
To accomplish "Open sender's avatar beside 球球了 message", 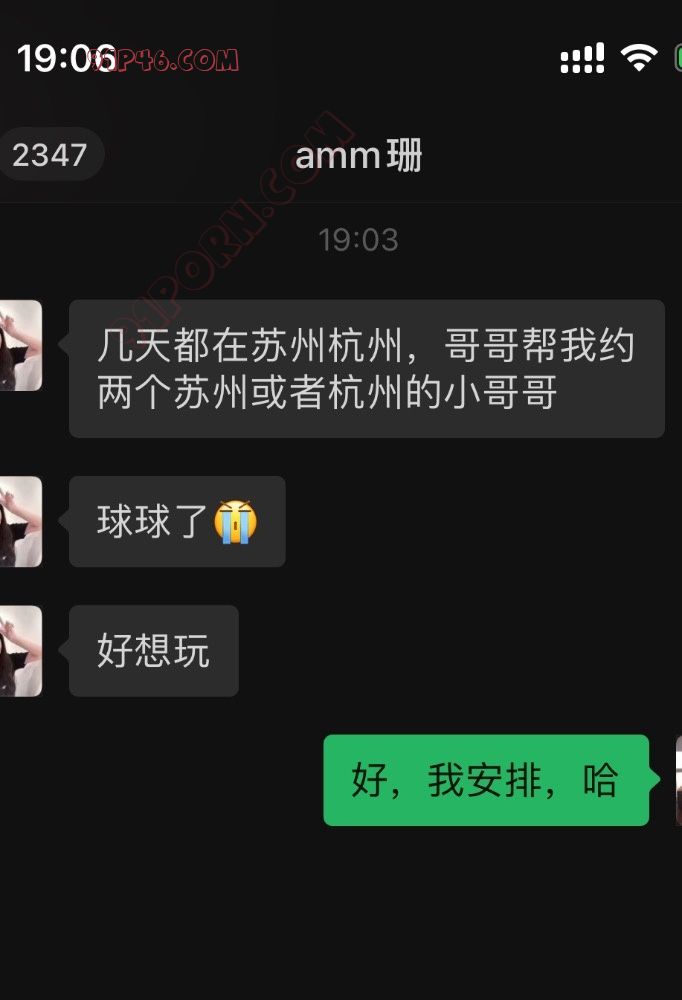I will [20, 521].
